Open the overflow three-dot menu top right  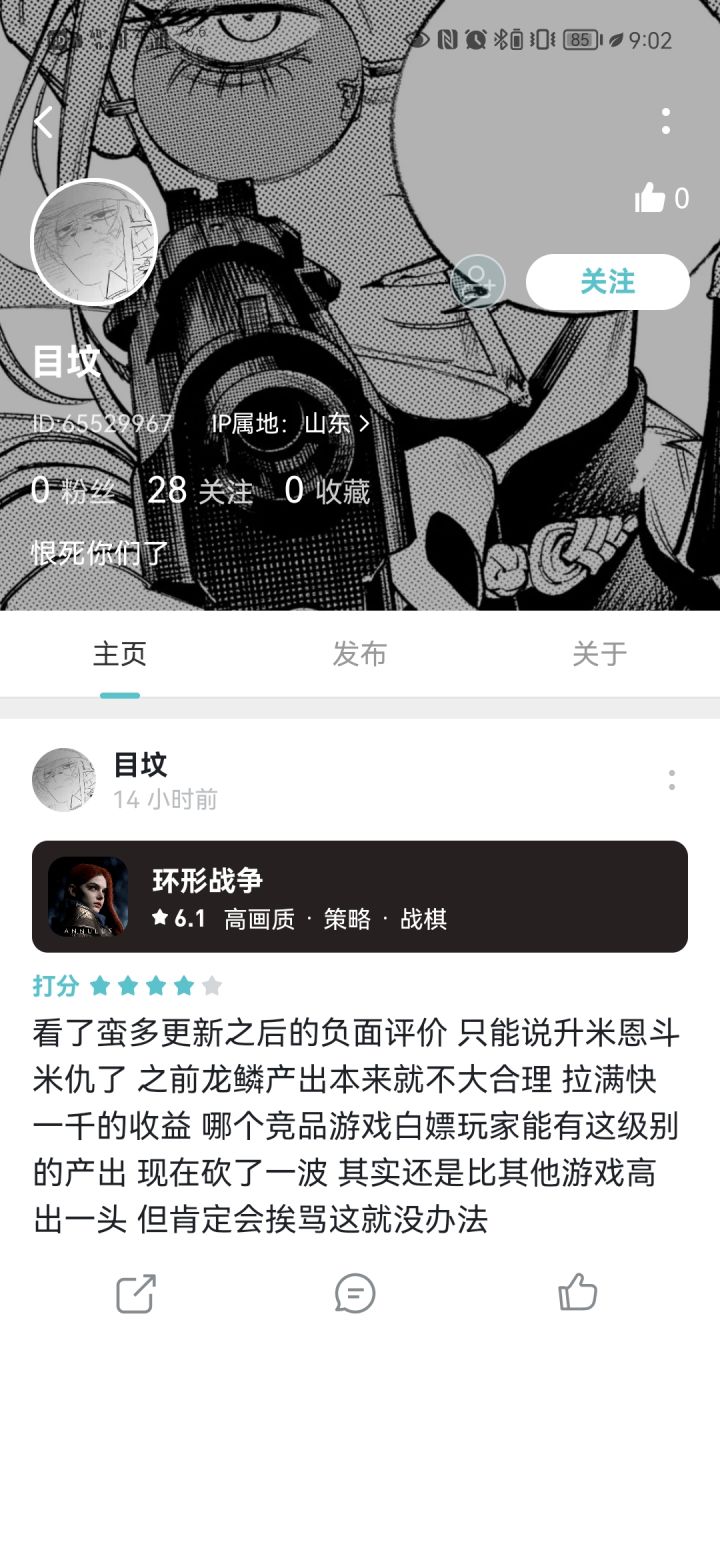[x=666, y=121]
